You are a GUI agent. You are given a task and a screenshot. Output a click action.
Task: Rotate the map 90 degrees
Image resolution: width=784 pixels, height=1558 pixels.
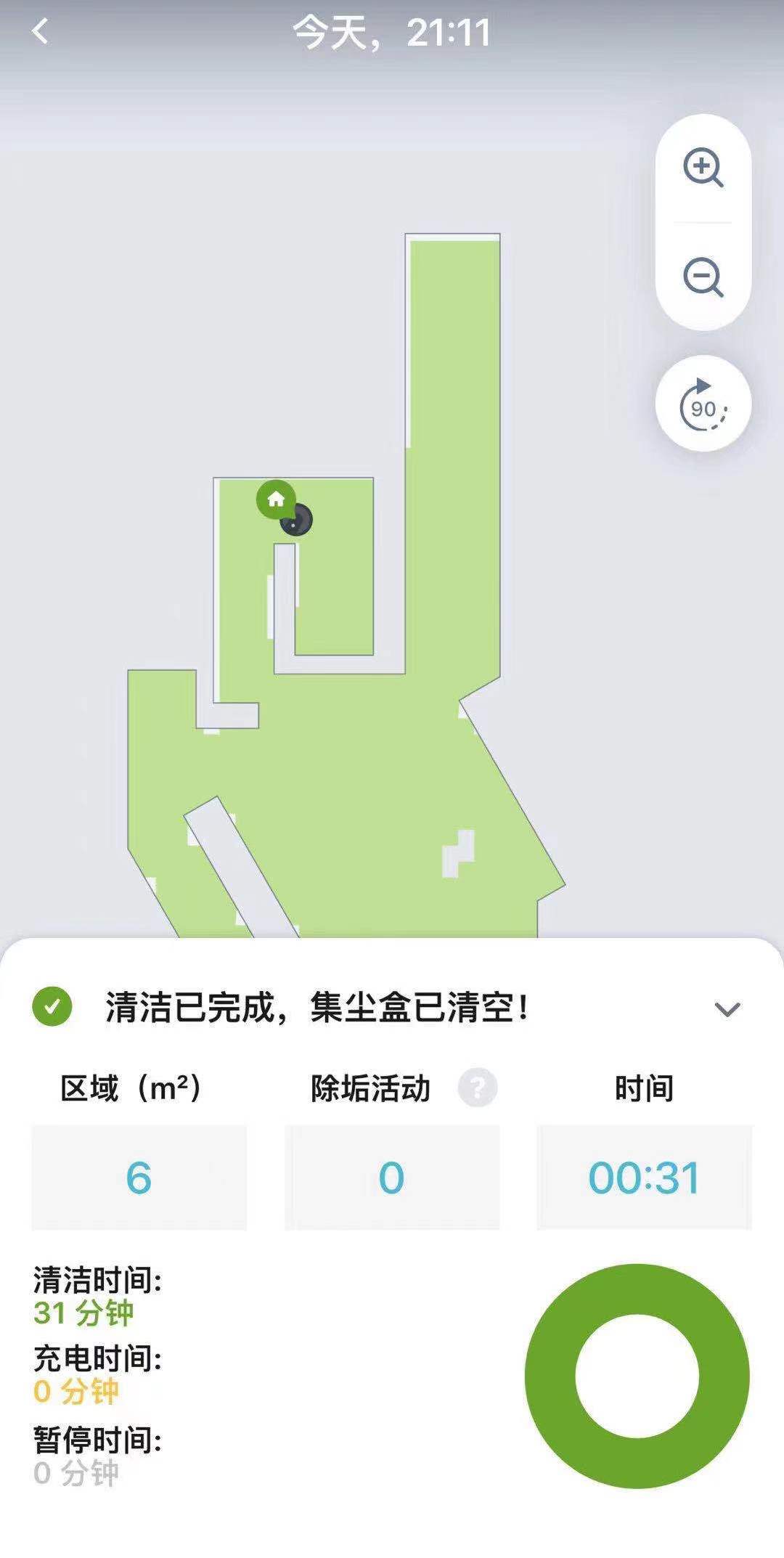click(x=703, y=404)
